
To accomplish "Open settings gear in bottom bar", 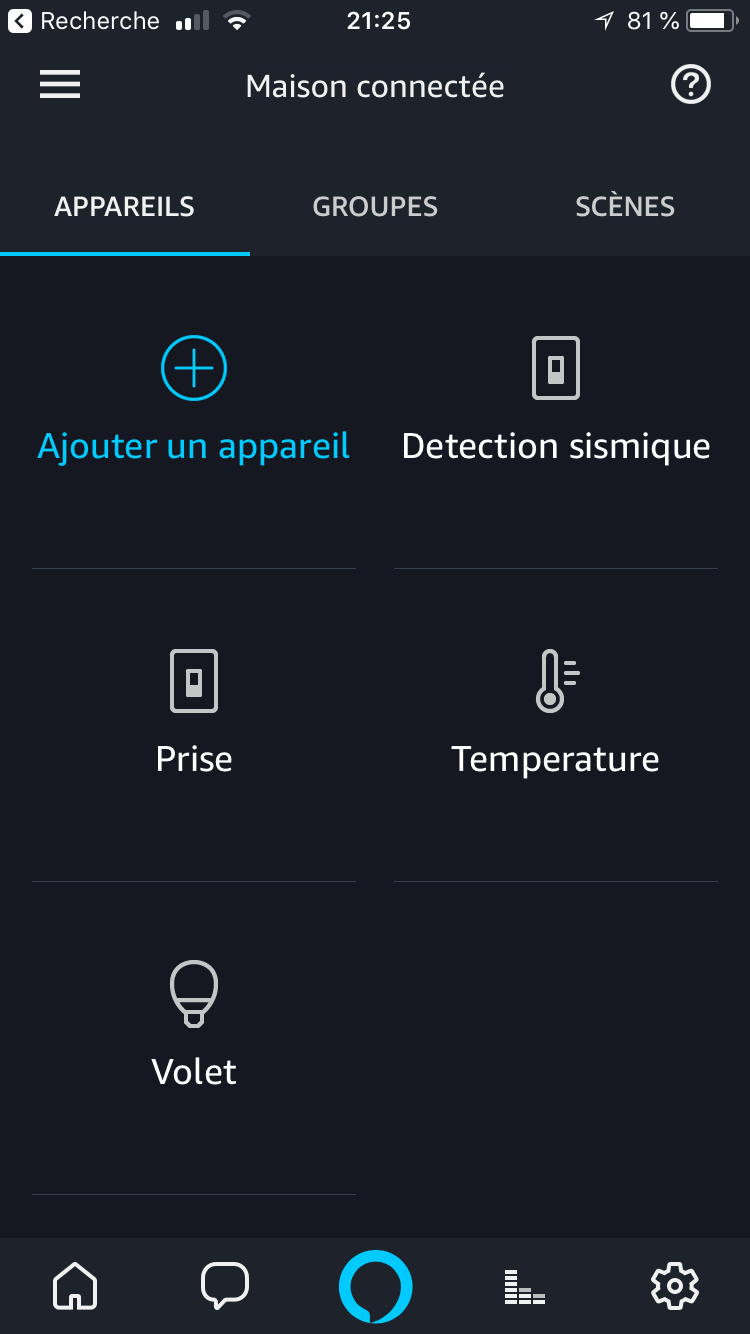I will click(x=675, y=1286).
